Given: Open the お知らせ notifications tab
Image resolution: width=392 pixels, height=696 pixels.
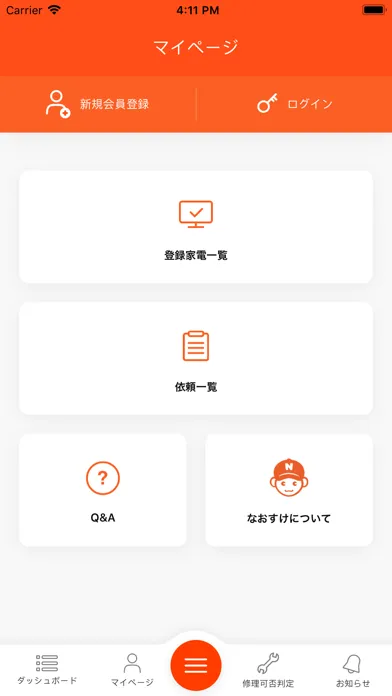Looking at the screenshot, I should (352, 669).
